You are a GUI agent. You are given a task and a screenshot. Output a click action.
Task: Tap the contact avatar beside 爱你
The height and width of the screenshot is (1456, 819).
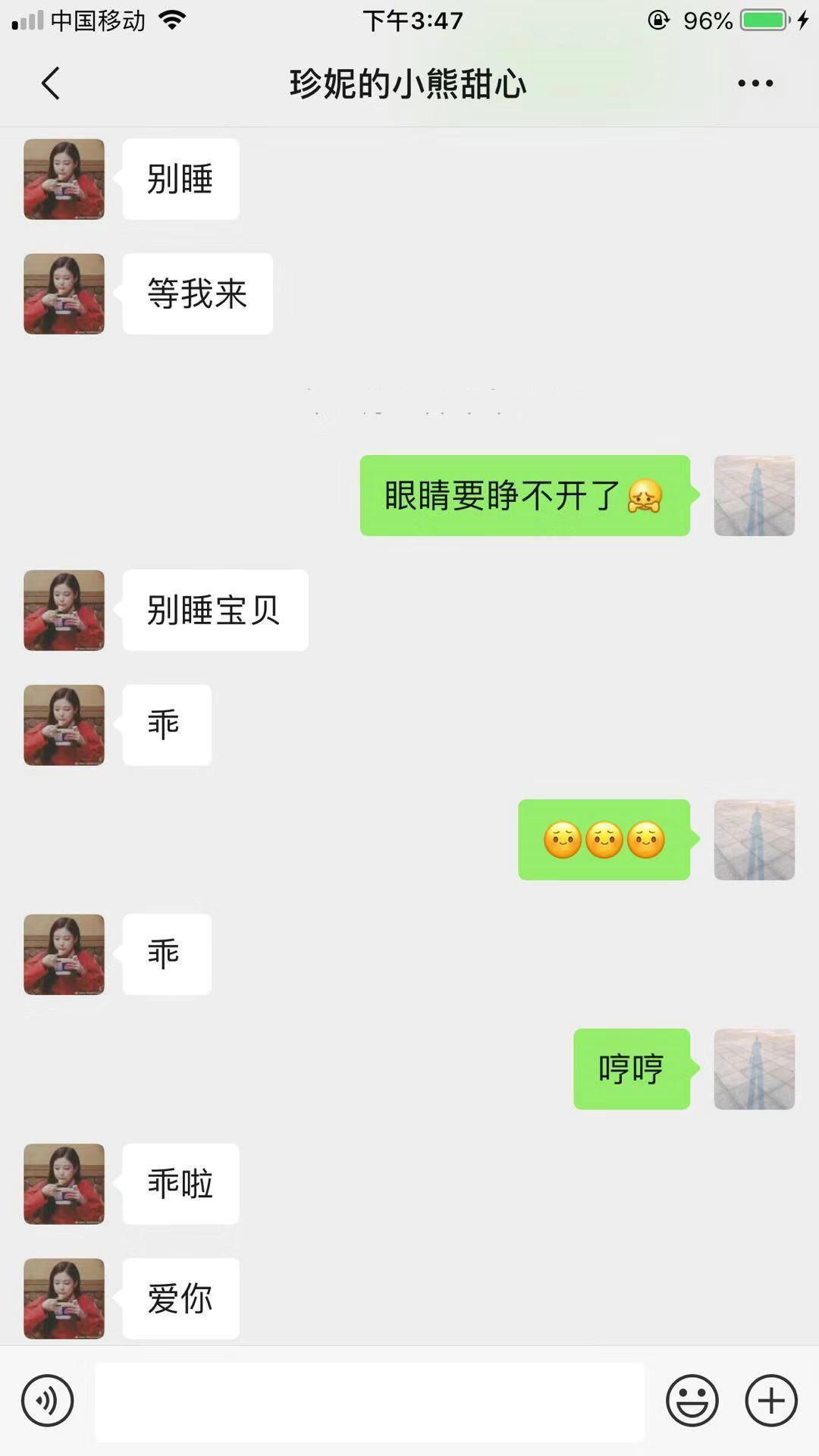pos(64,1298)
